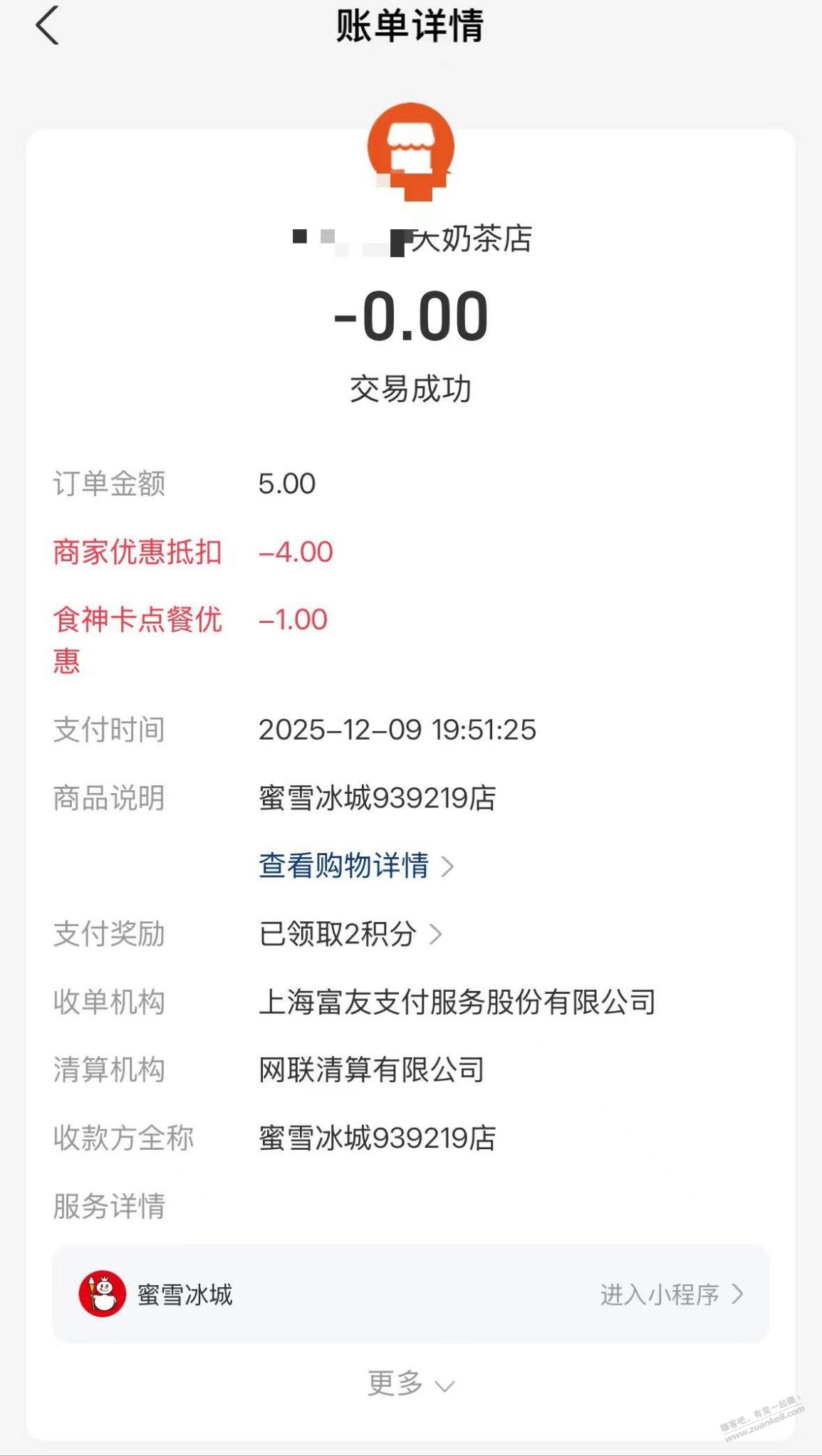
Task: Open the 已领取2积分 payment reward
Action: [349, 933]
